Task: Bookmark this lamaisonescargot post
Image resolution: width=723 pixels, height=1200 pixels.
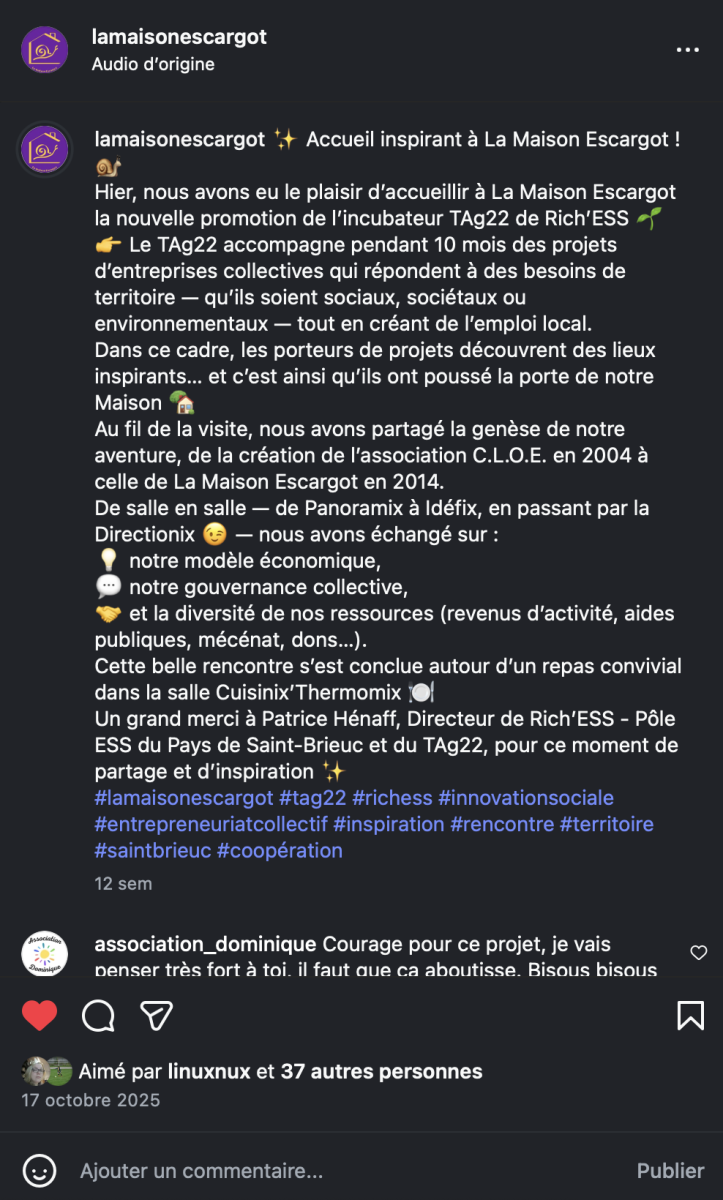Action: point(690,1016)
